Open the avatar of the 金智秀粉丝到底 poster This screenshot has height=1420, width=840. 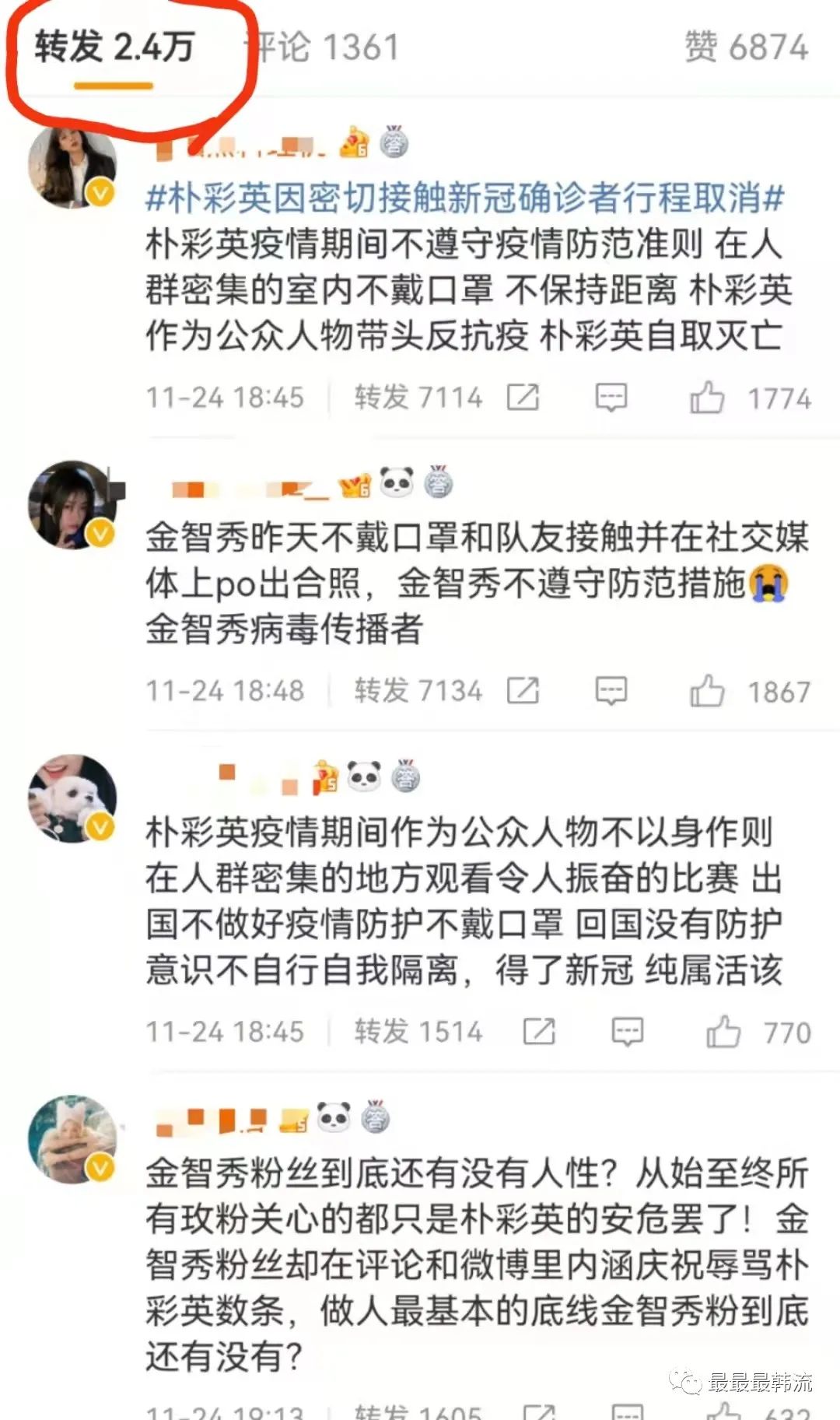72,1139
